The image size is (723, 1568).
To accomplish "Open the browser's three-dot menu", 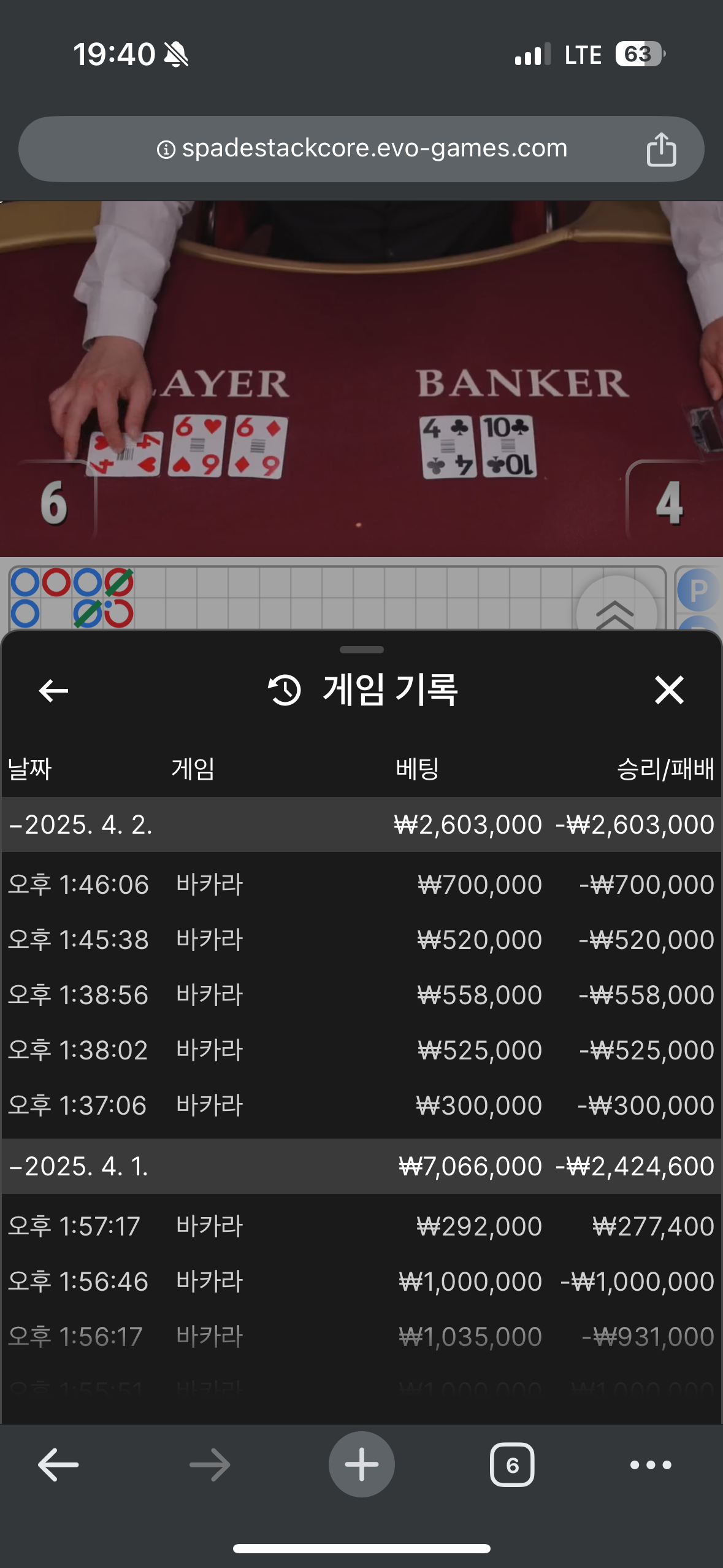I will 651,1465.
